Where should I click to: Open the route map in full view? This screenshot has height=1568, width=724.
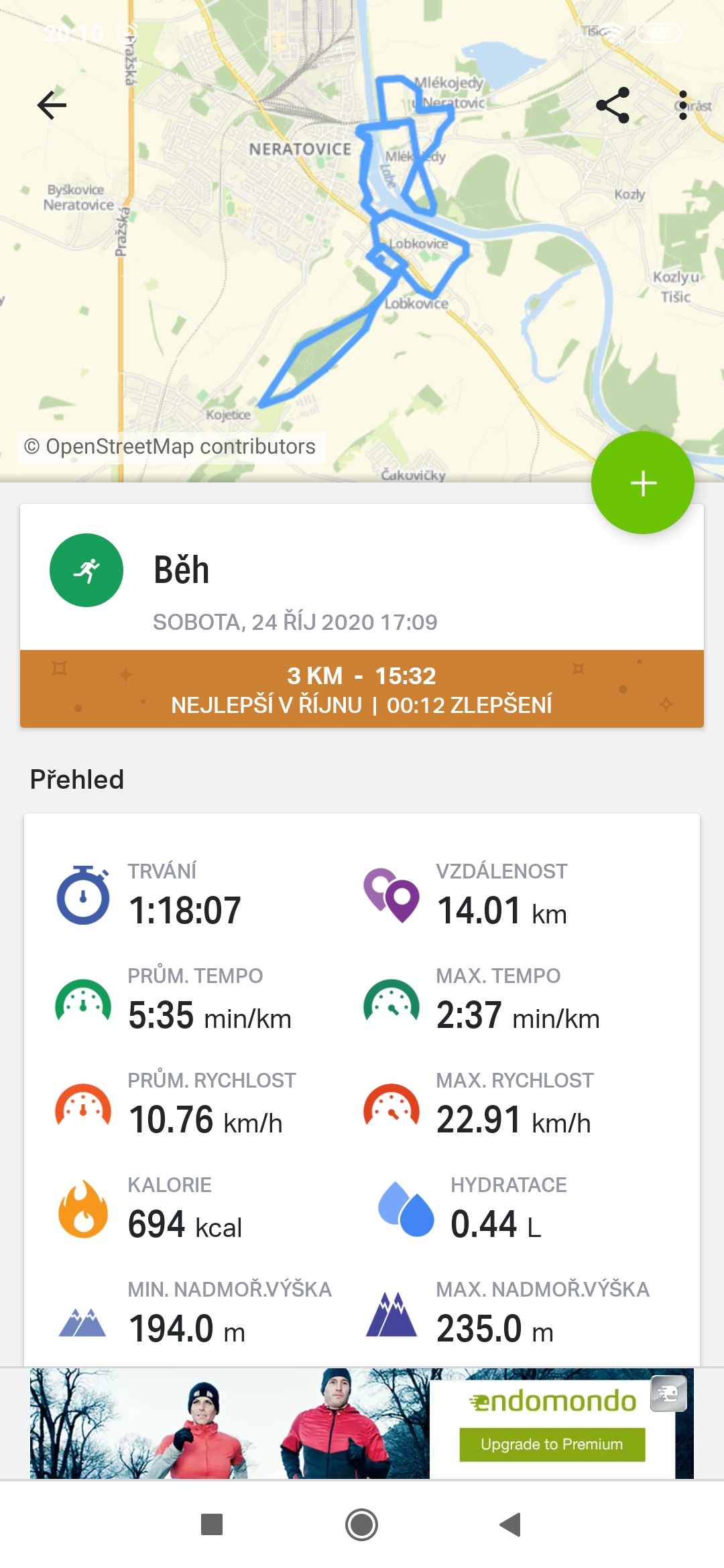point(362,241)
